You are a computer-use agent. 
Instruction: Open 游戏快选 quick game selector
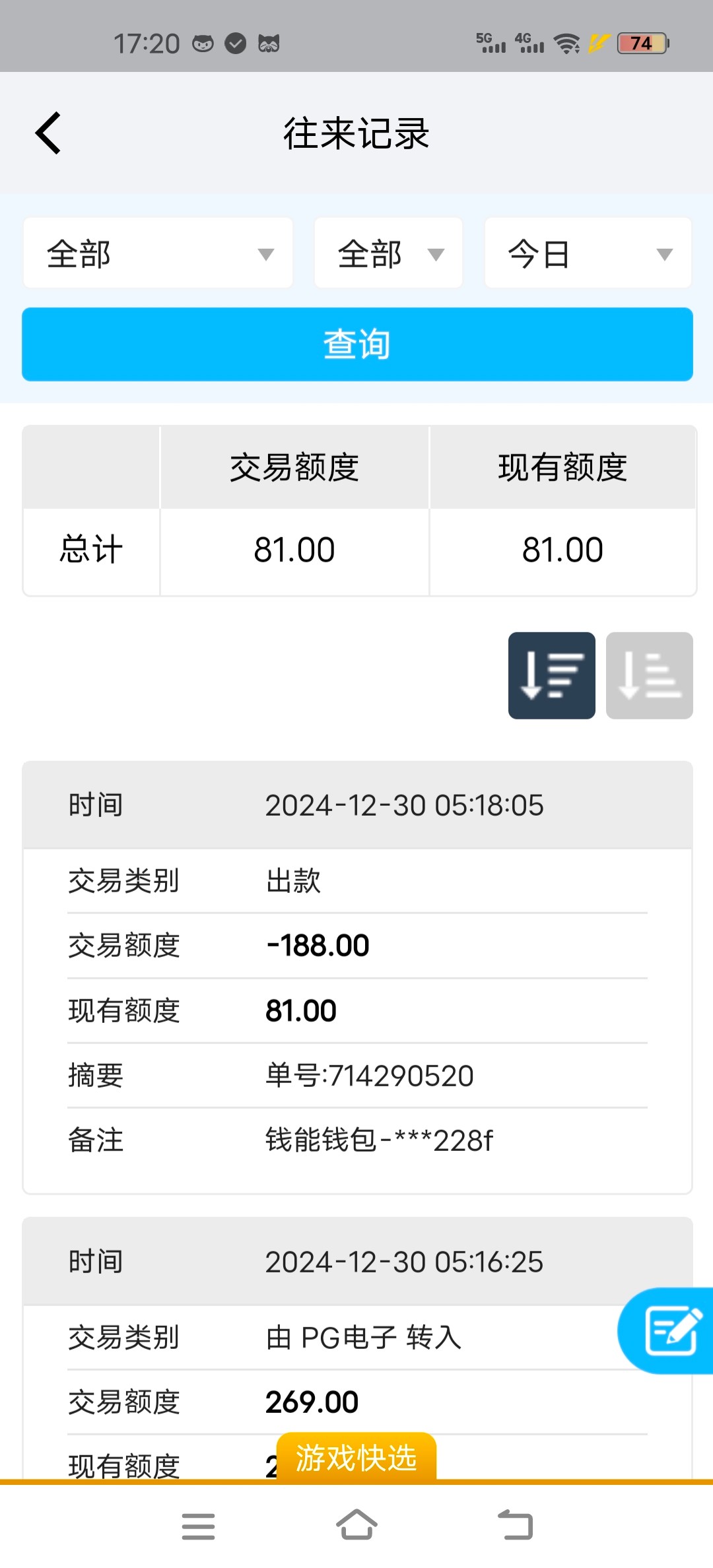click(x=356, y=1458)
